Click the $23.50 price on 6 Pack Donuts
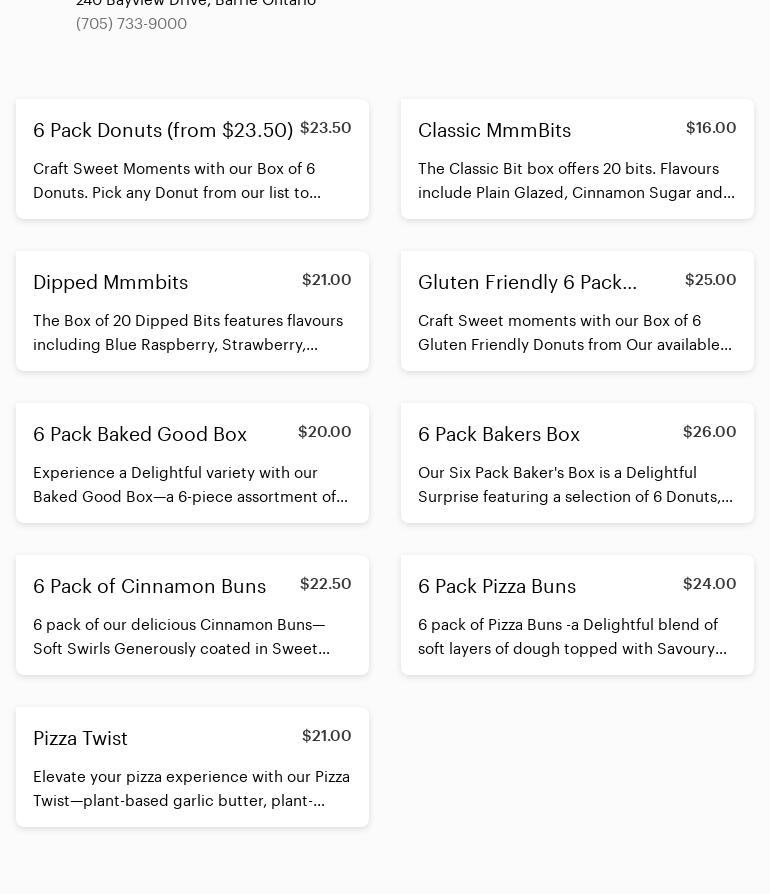The height and width of the screenshot is (894, 770). [325, 128]
